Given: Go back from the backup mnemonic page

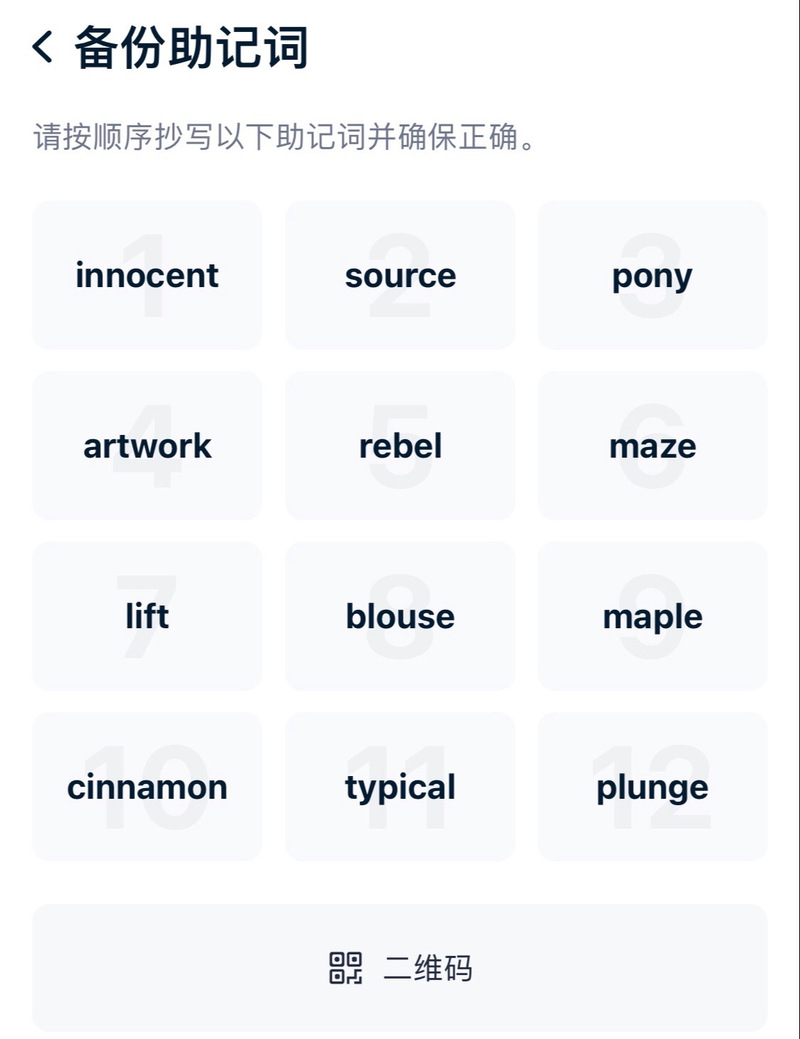Looking at the screenshot, I should [x=43, y=47].
